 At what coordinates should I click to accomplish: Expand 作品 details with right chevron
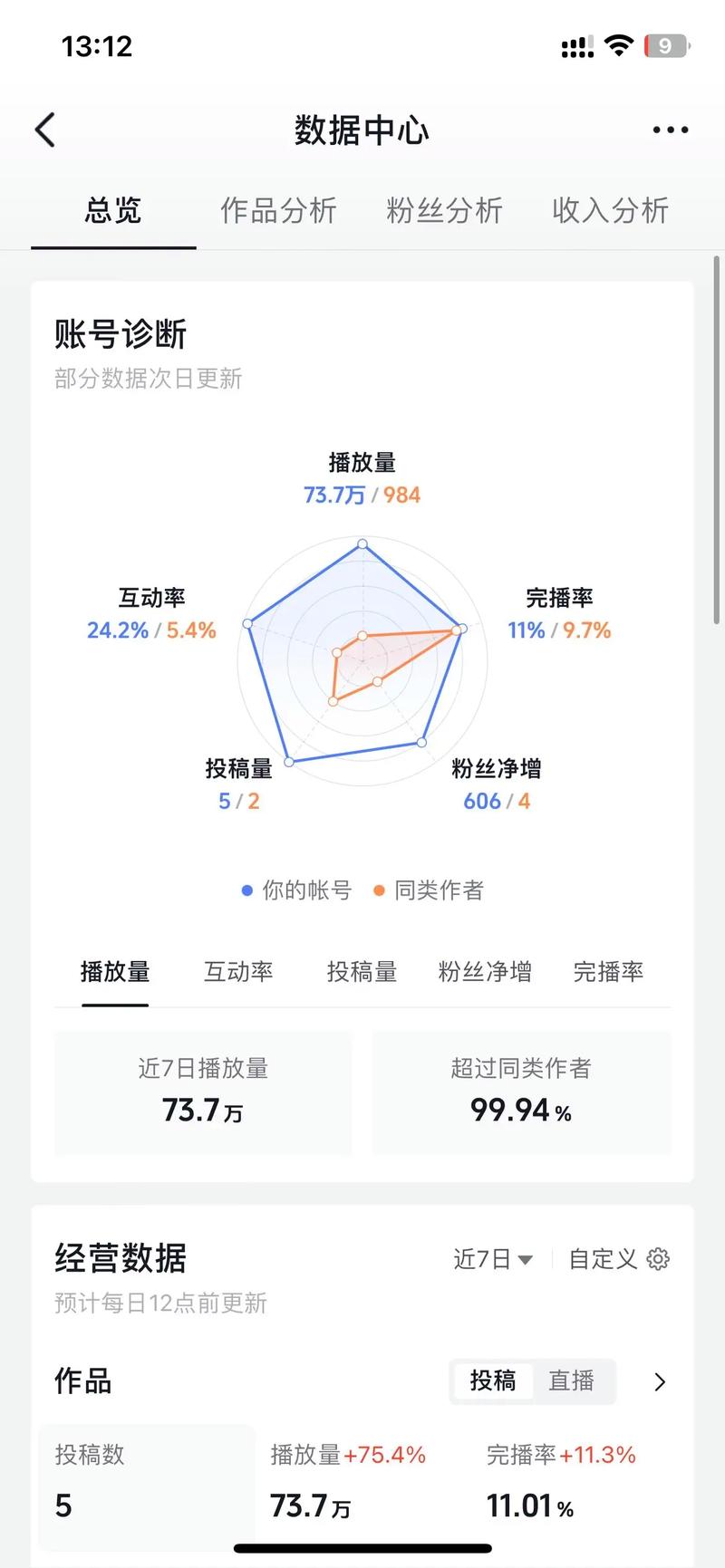pyautogui.click(x=661, y=1380)
